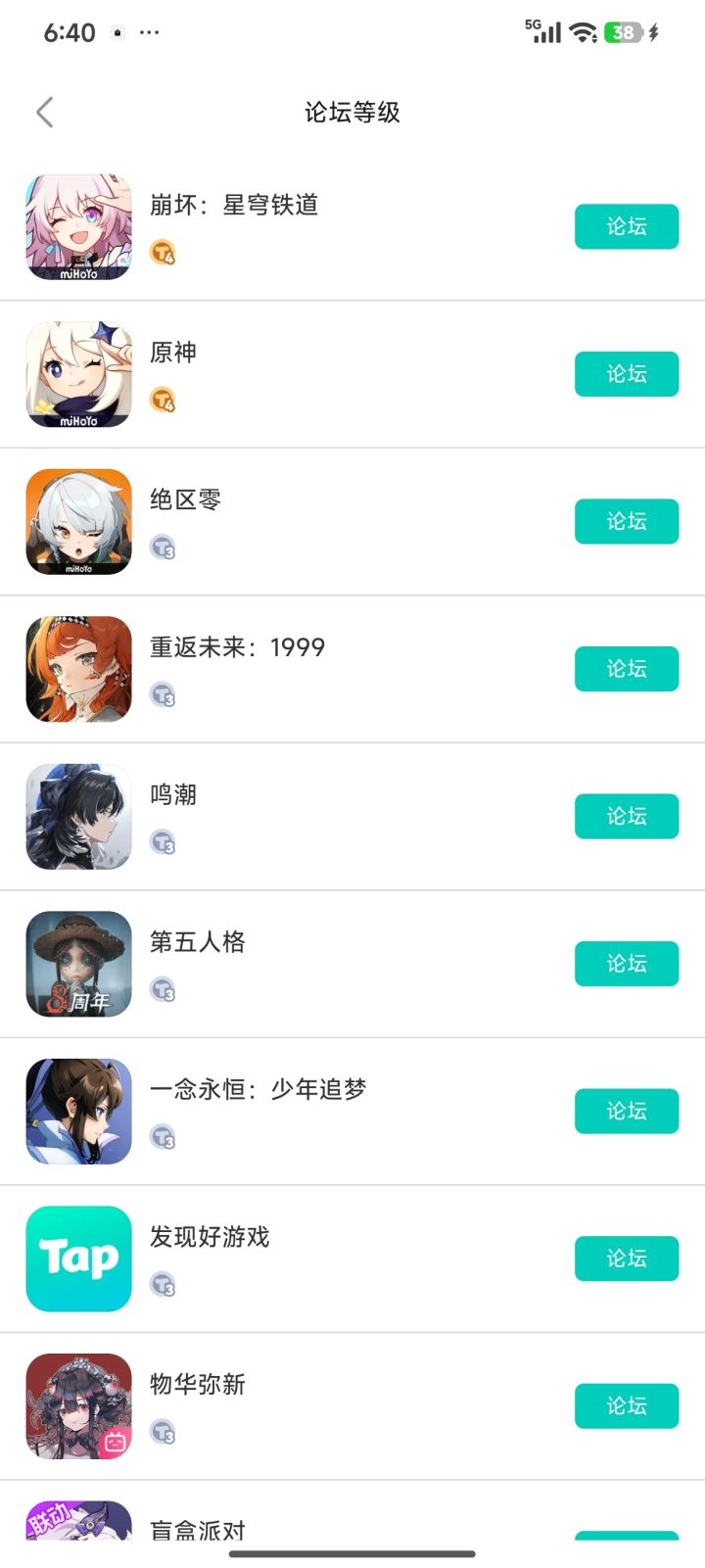Tap the 绝区零 game icon
705x1568 pixels.
click(78, 522)
